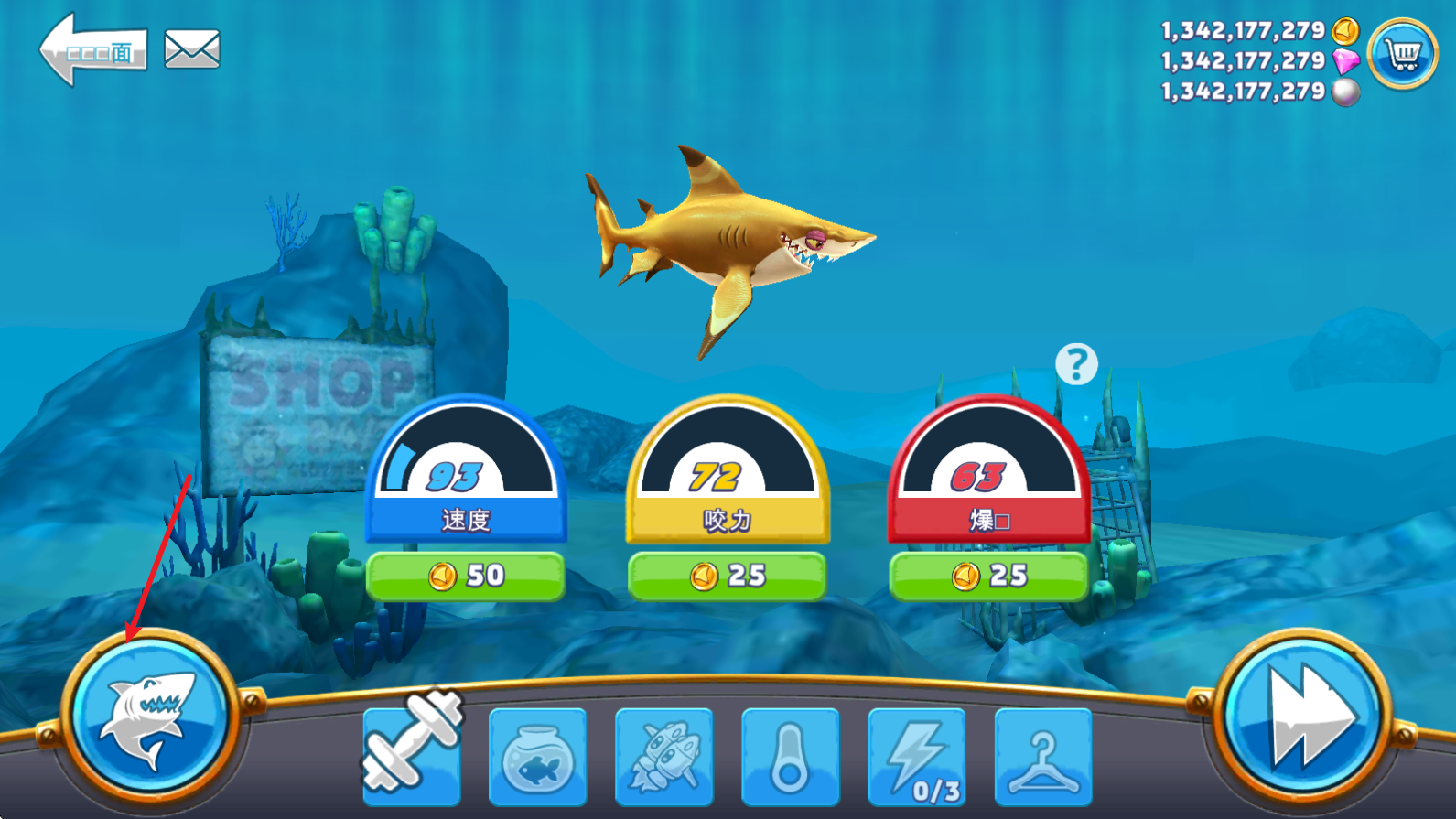
Task: Open the clothes hanger skins tab
Action: coord(1042,758)
